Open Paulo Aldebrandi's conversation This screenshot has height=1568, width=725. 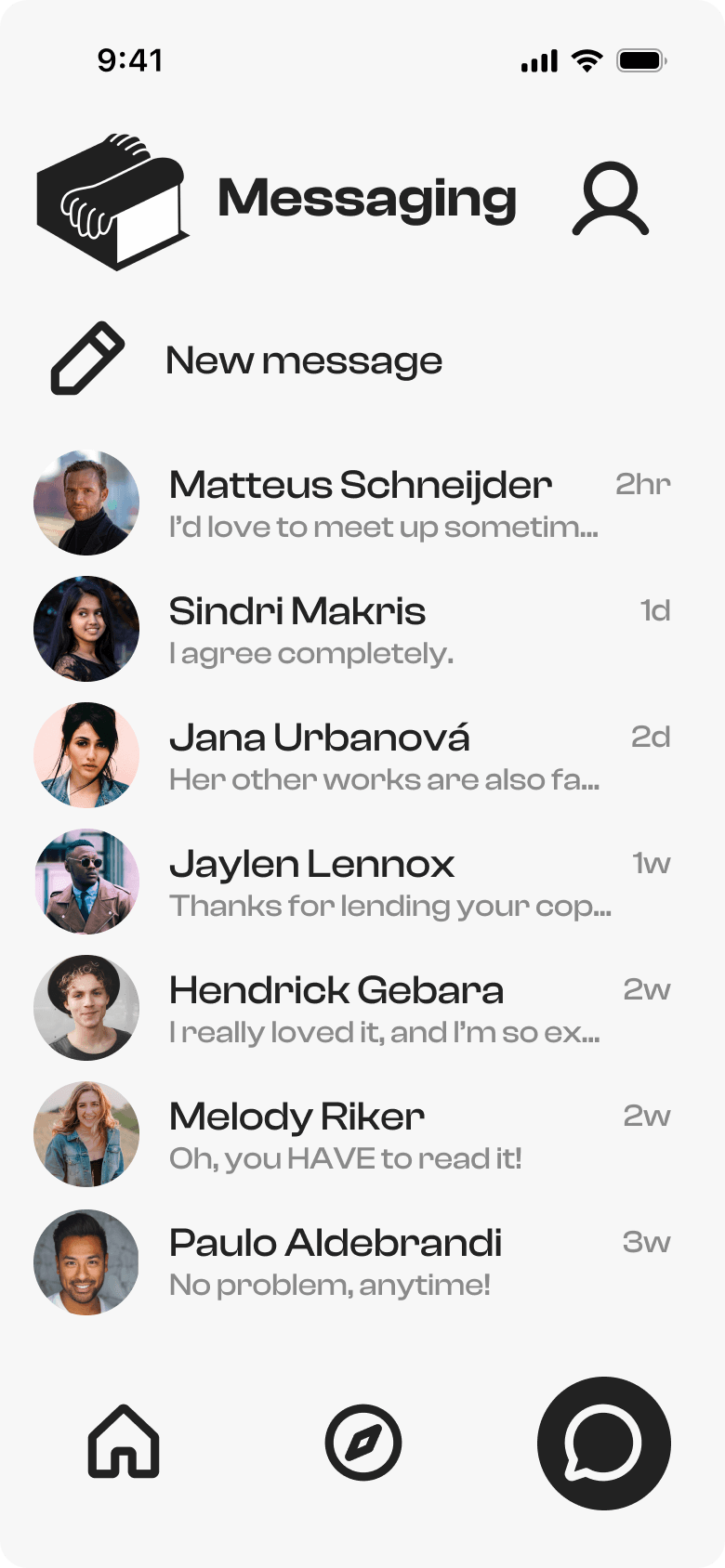point(361,1261)
